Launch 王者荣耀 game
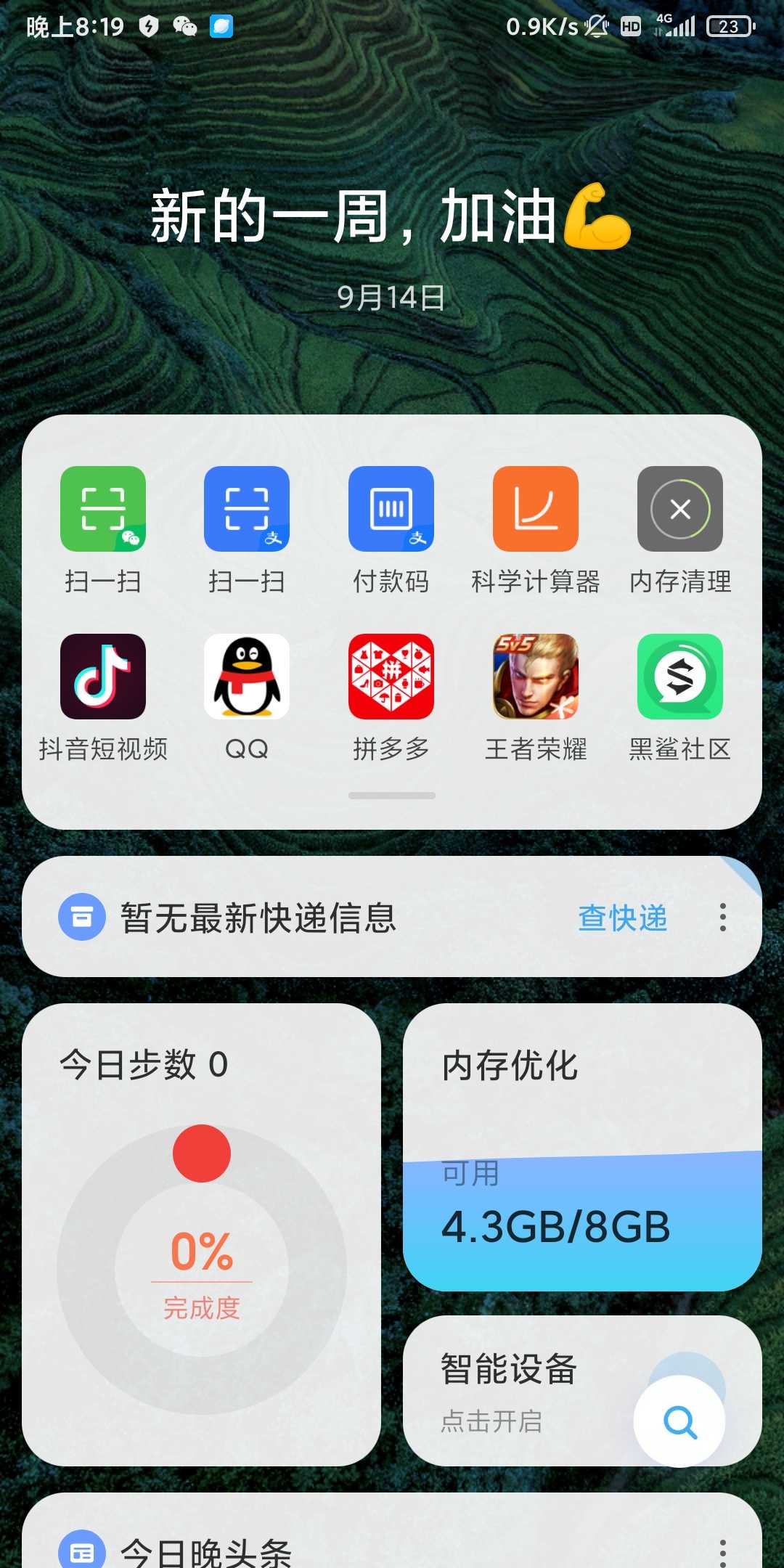Image resolution: width=784 pixels, height=1568 pixels. click(536, 677)
